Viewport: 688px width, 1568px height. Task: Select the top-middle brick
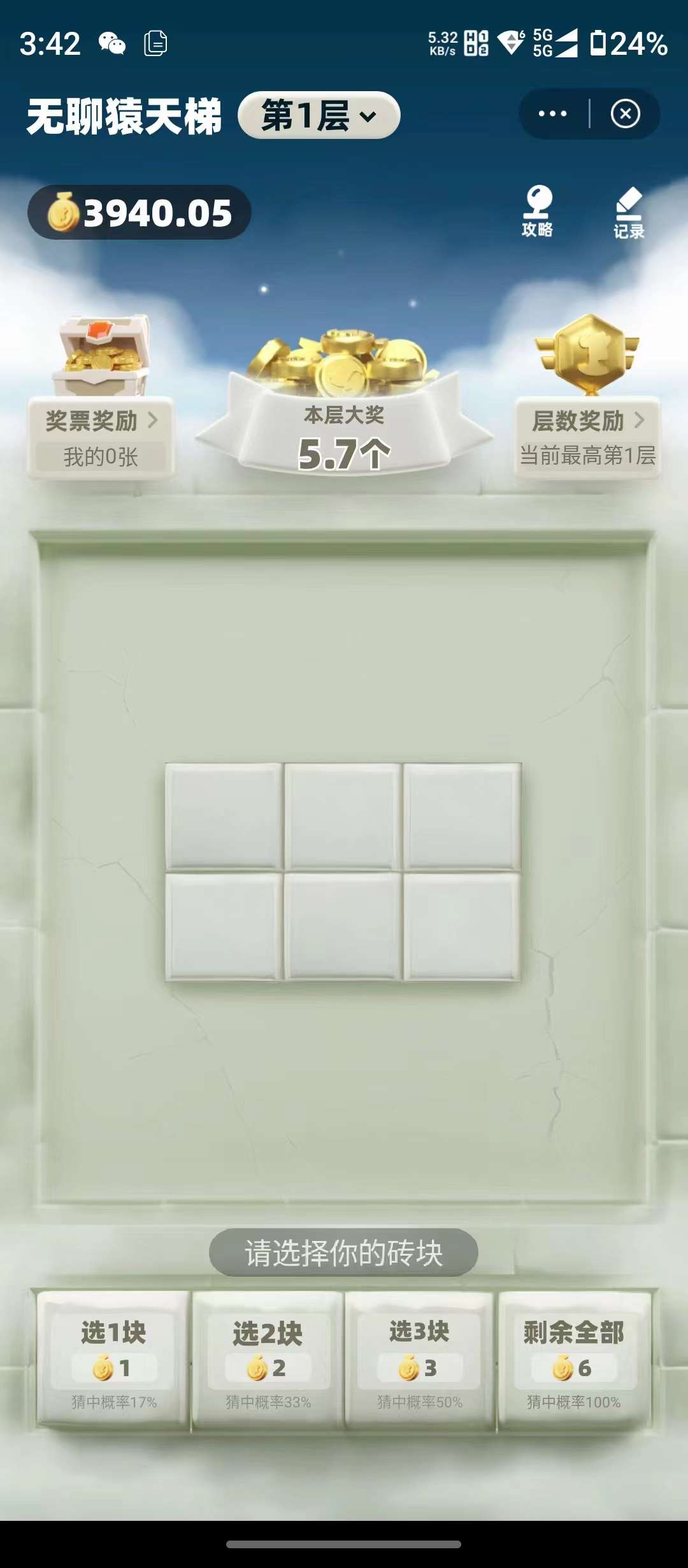tap(343, 817)
